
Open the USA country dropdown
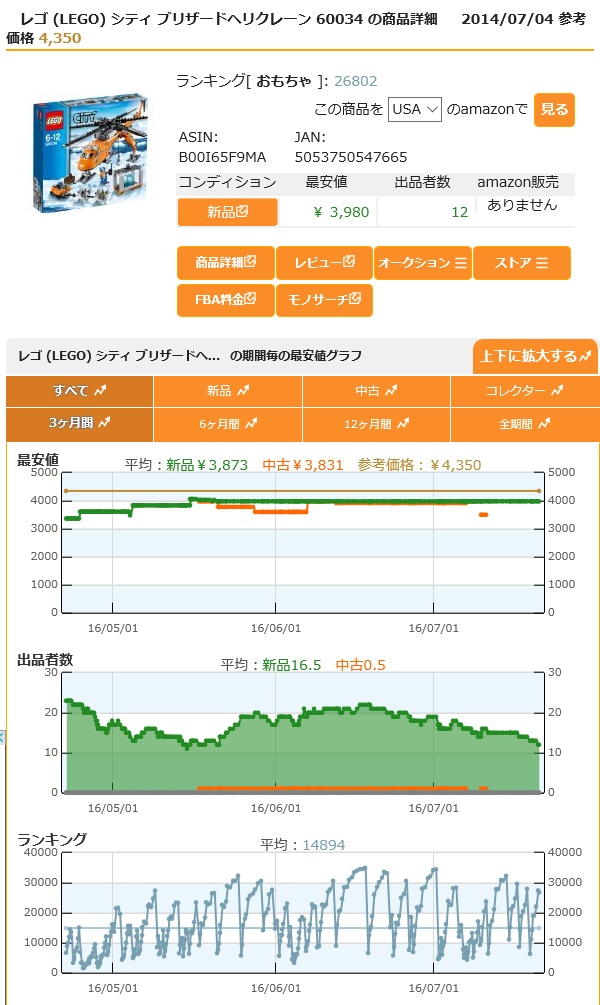[x=414, y=109]
